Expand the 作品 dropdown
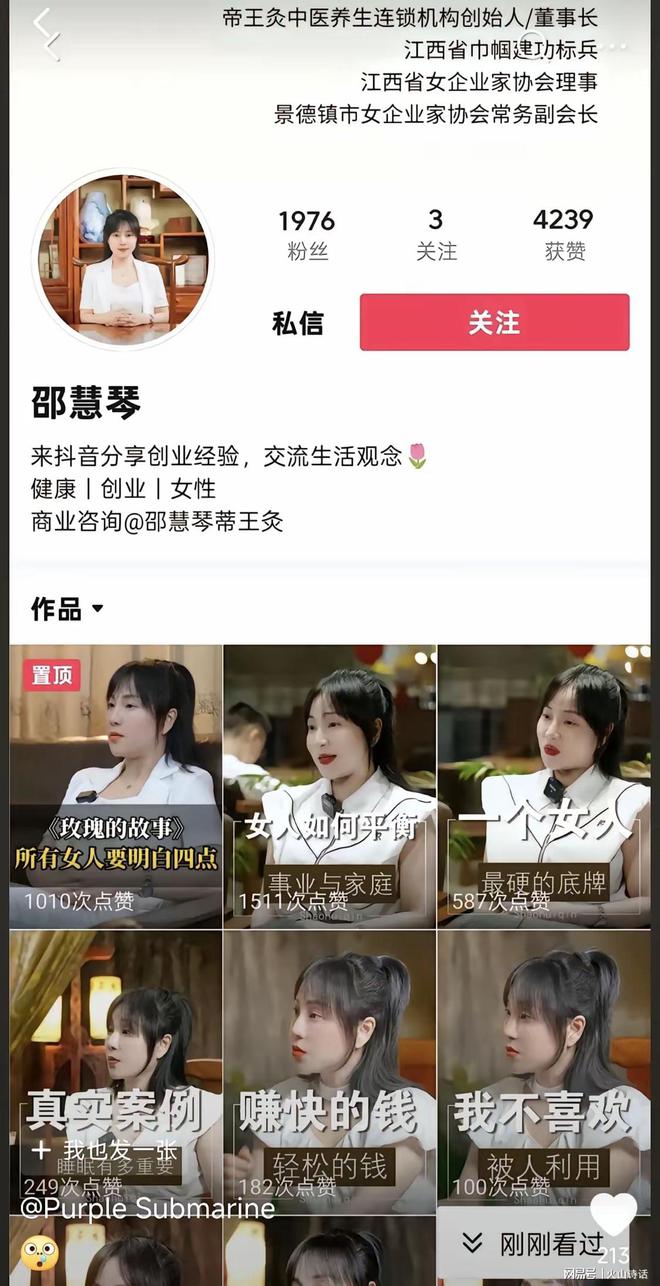660x1286 pixels. coord(68,608)
